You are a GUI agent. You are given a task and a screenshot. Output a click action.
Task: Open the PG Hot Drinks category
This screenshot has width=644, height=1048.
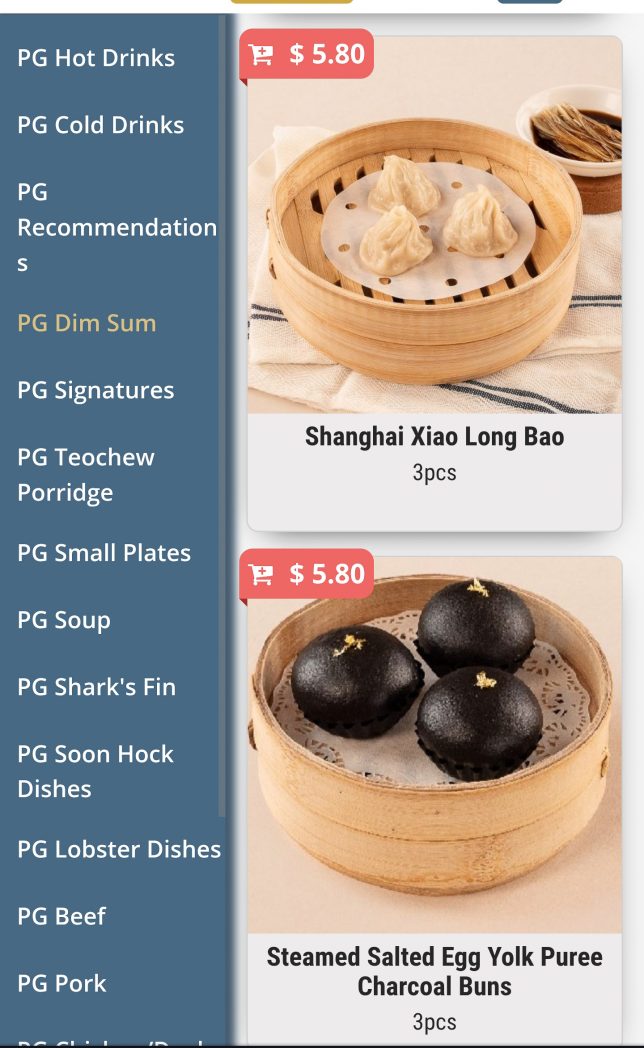96,58
